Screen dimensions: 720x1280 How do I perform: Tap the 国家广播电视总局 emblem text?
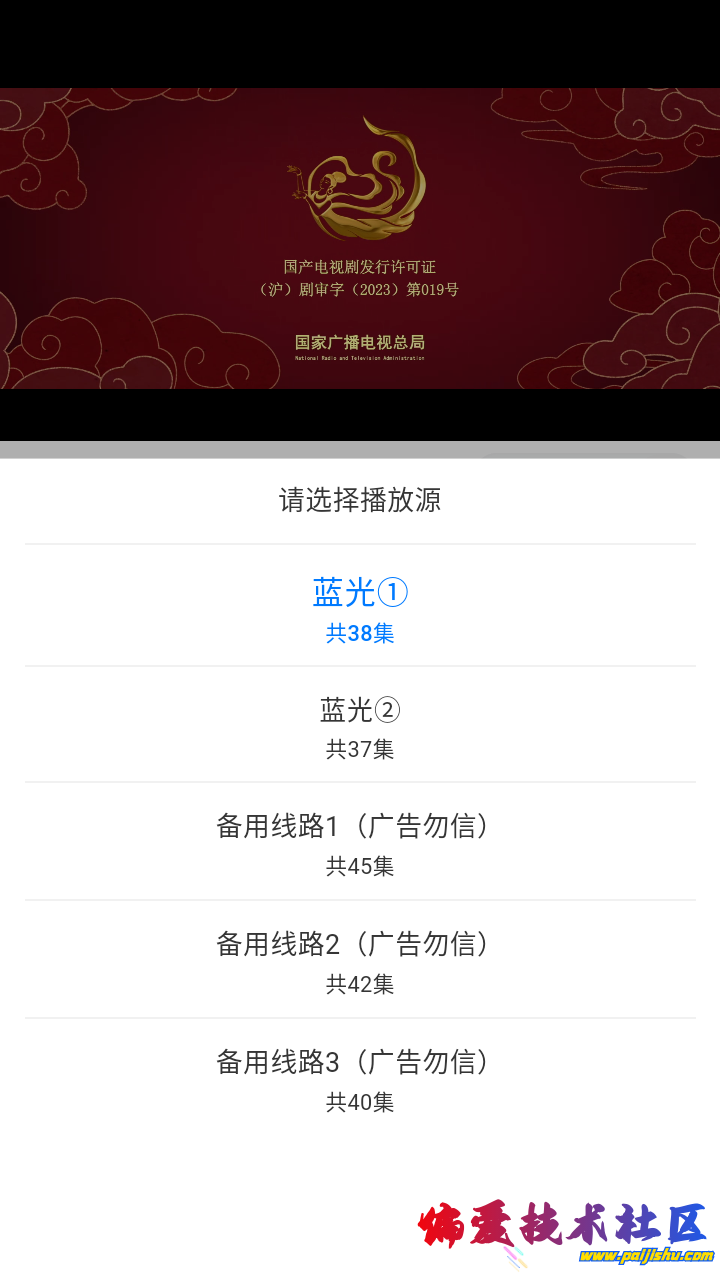(x=358, y=344)
